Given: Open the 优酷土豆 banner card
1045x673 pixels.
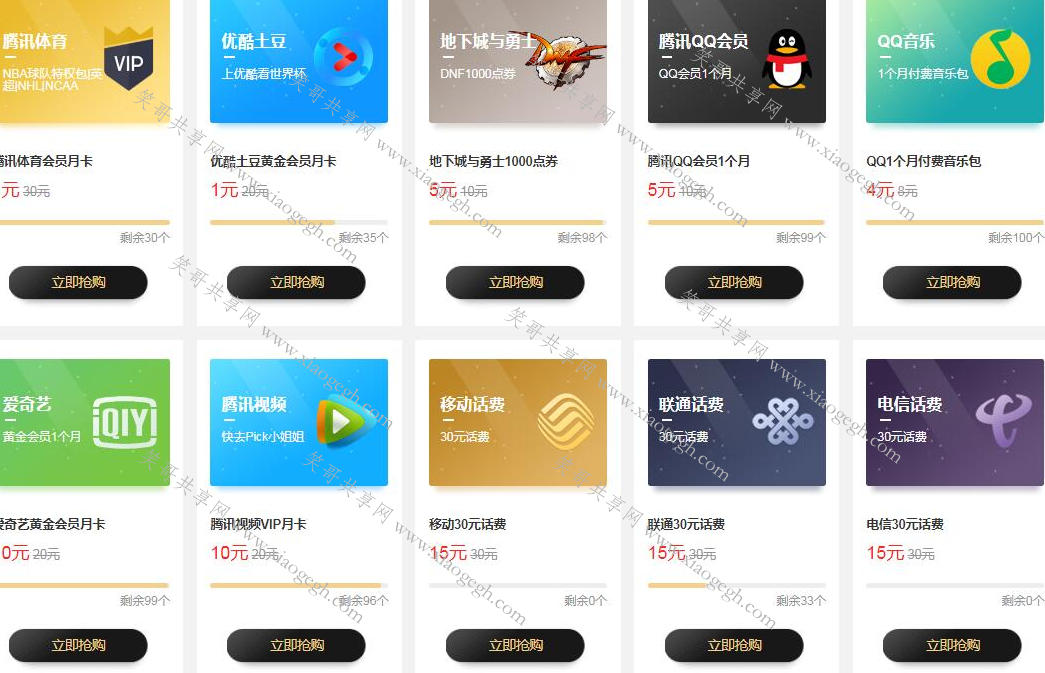Looking at the screenshot, I should (x=298, y=62).
